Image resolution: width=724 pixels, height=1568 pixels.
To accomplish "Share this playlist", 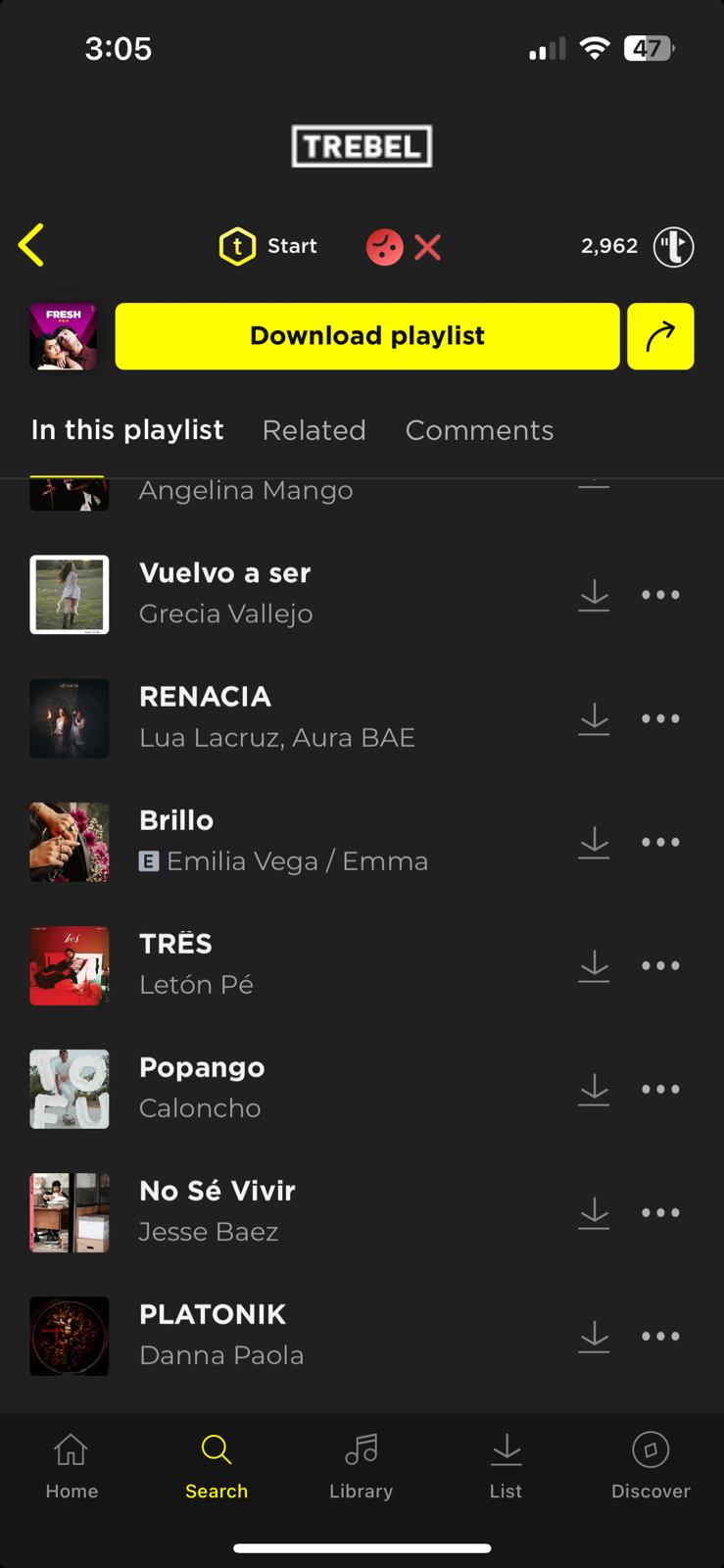I will pos(660,336).
